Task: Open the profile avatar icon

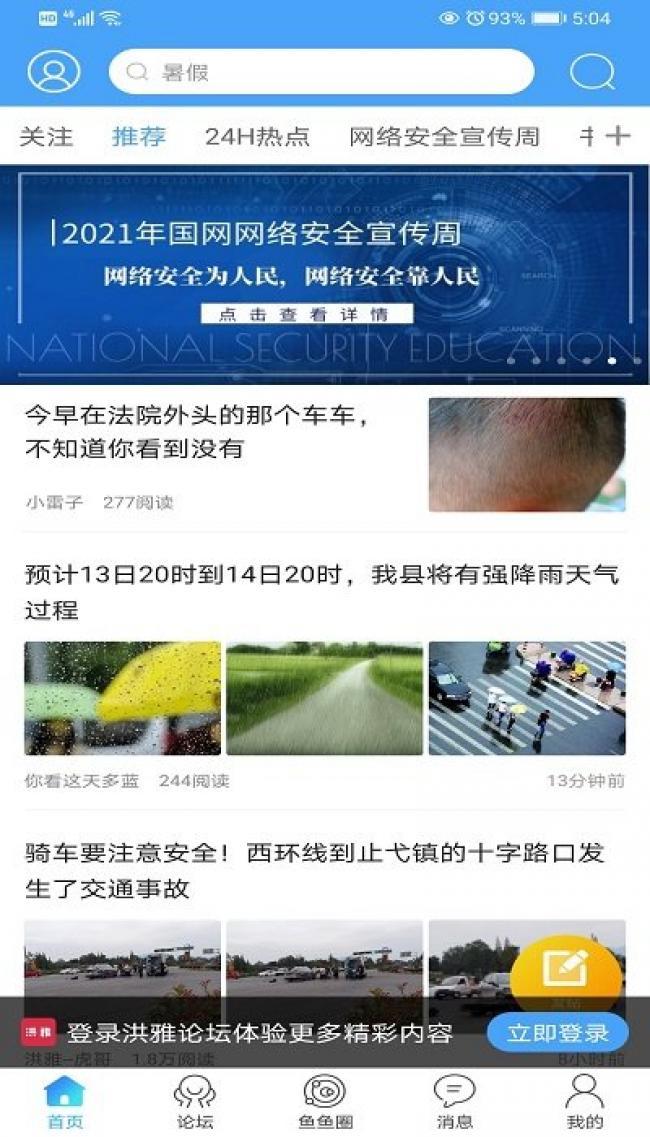Action: (x=54, y=72)
